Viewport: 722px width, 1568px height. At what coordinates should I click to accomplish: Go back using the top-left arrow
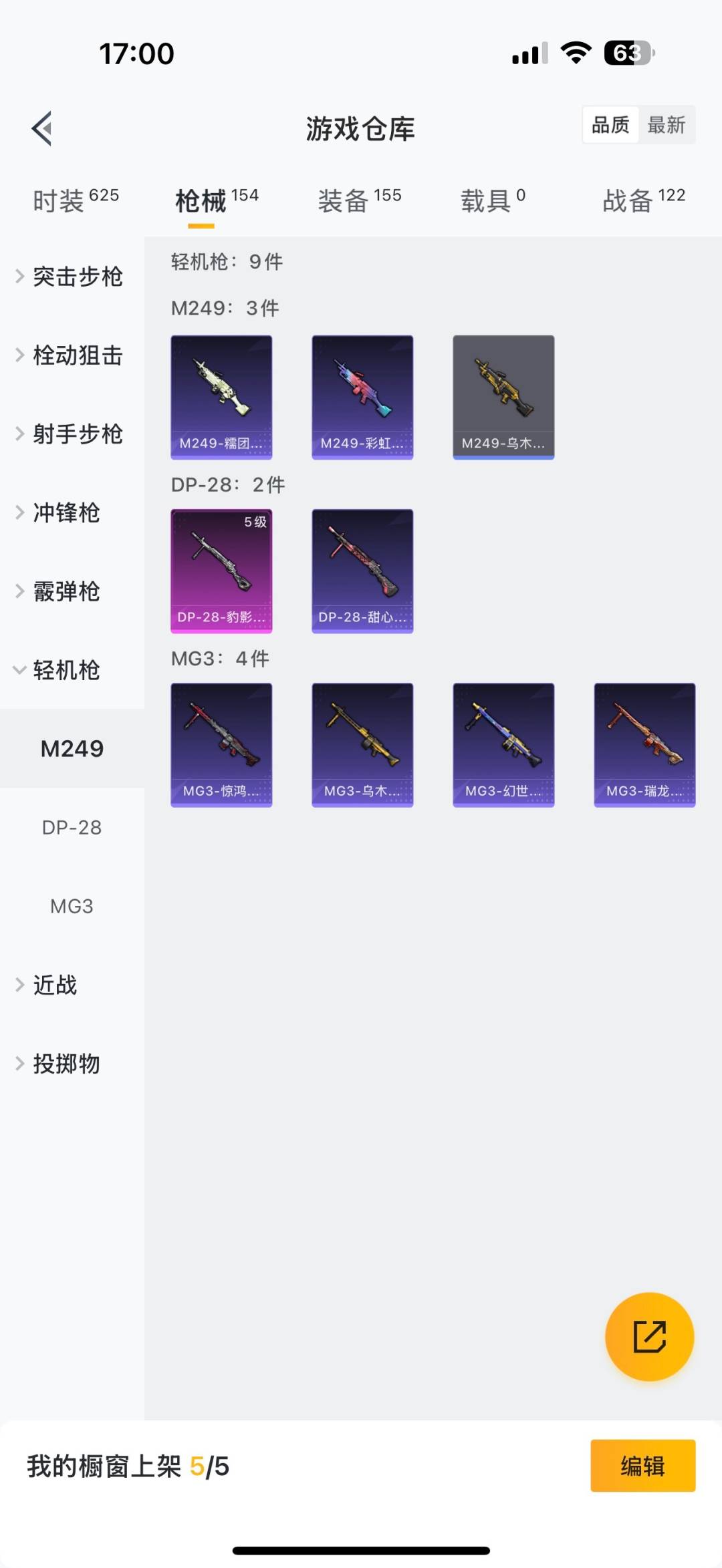(42, 128)
